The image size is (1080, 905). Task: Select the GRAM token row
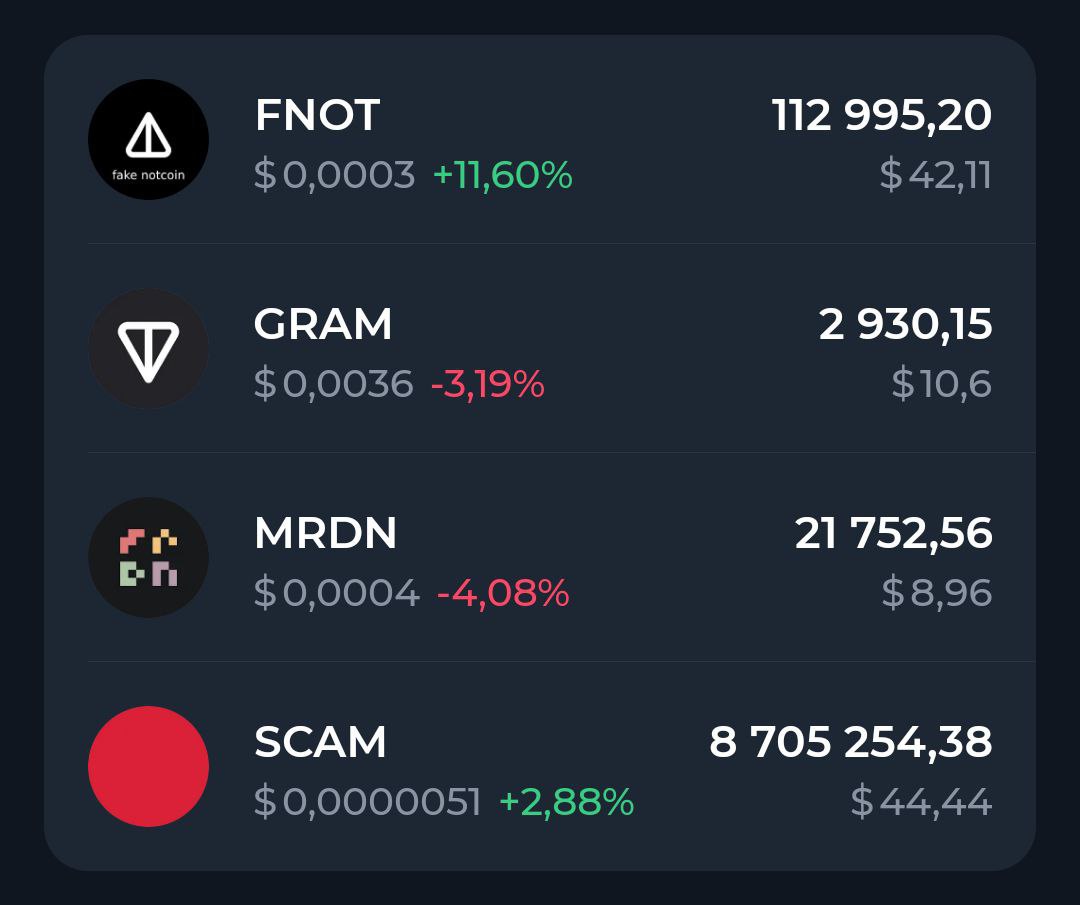coord(540,349)
